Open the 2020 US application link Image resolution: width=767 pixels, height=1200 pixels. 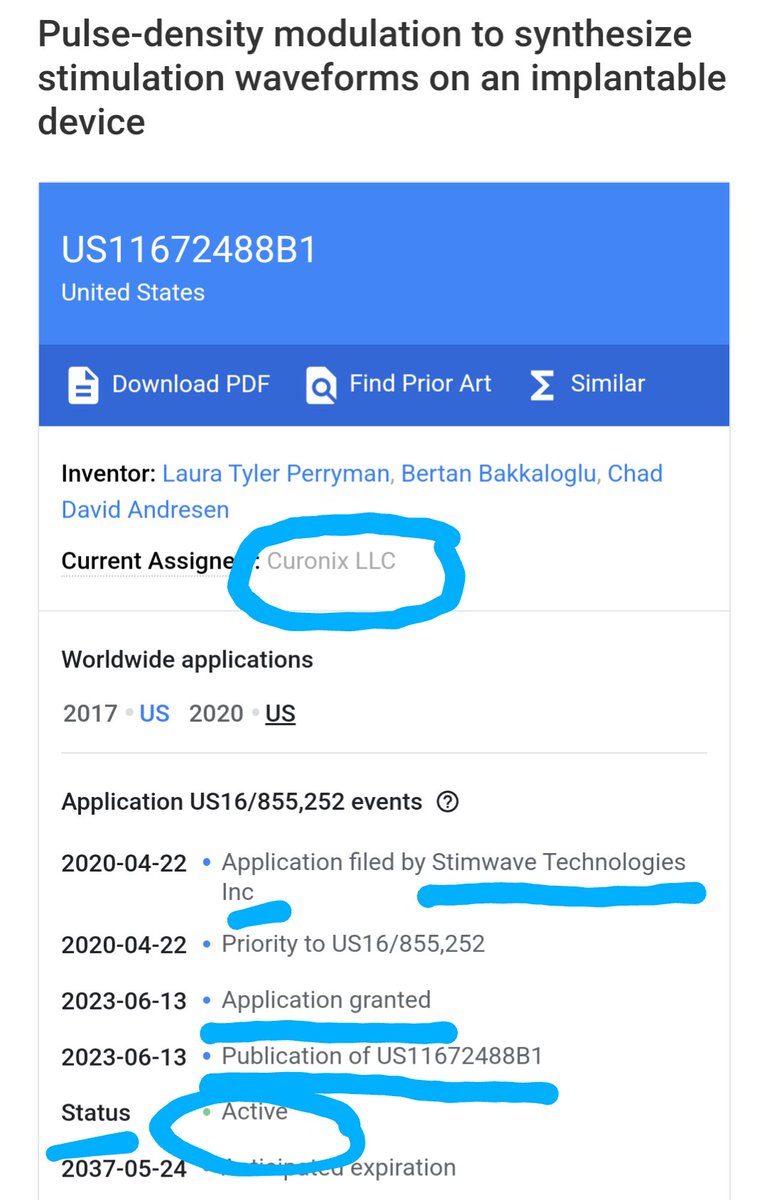(280, 713)
